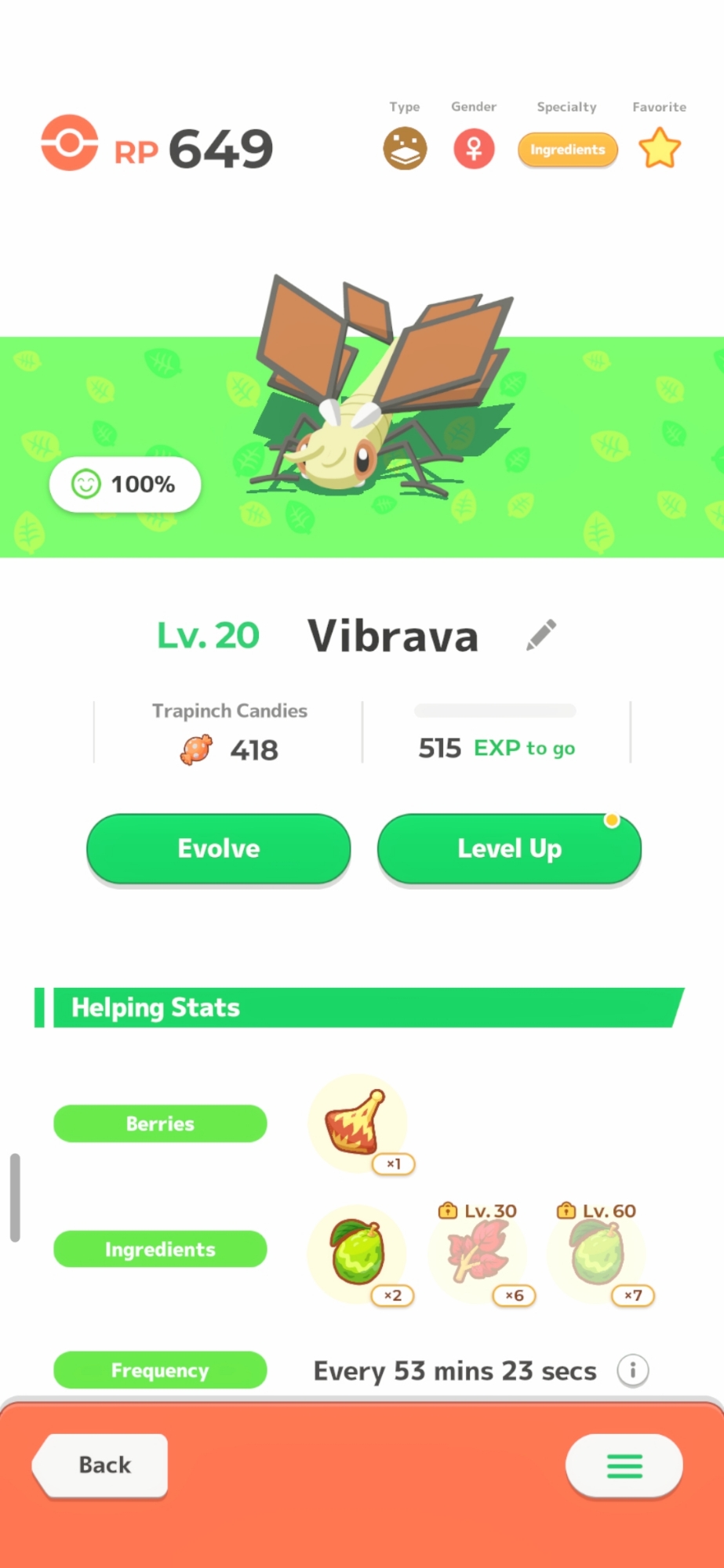Tap the Ingredients specialty badge
This screenshot has width=724, height=1568.
tap(567, 150)
